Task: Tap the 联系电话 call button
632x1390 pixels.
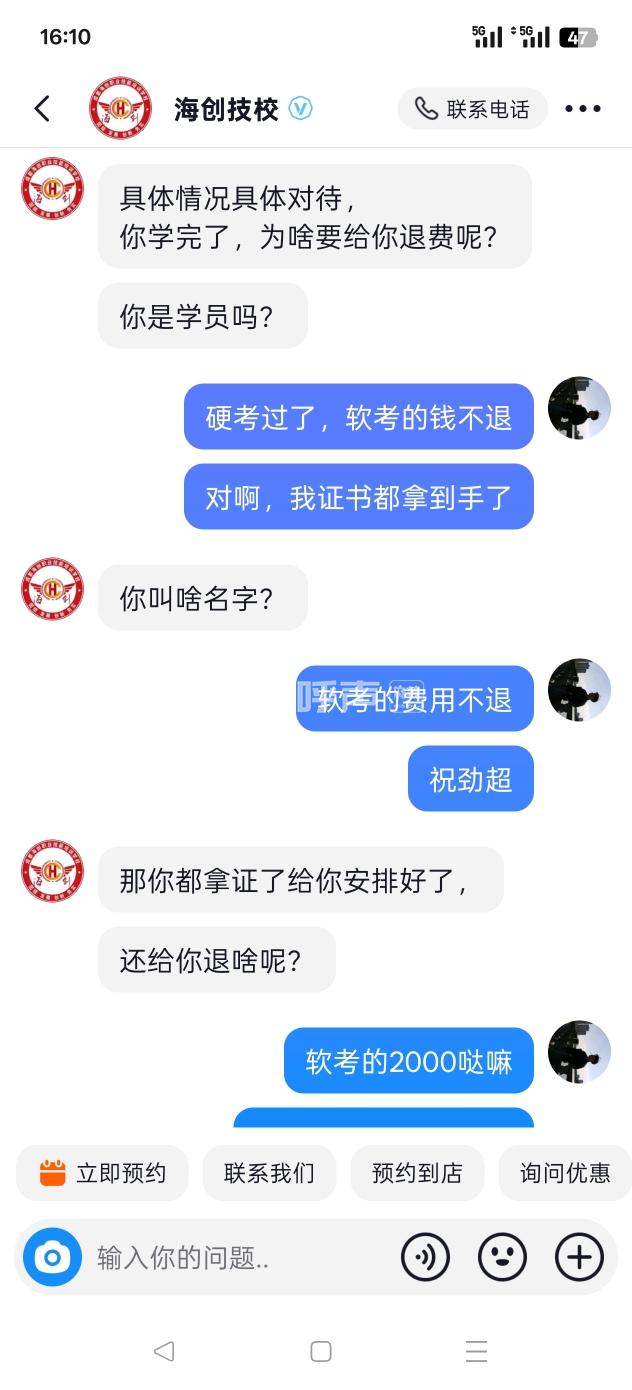Action: [472, 109]
